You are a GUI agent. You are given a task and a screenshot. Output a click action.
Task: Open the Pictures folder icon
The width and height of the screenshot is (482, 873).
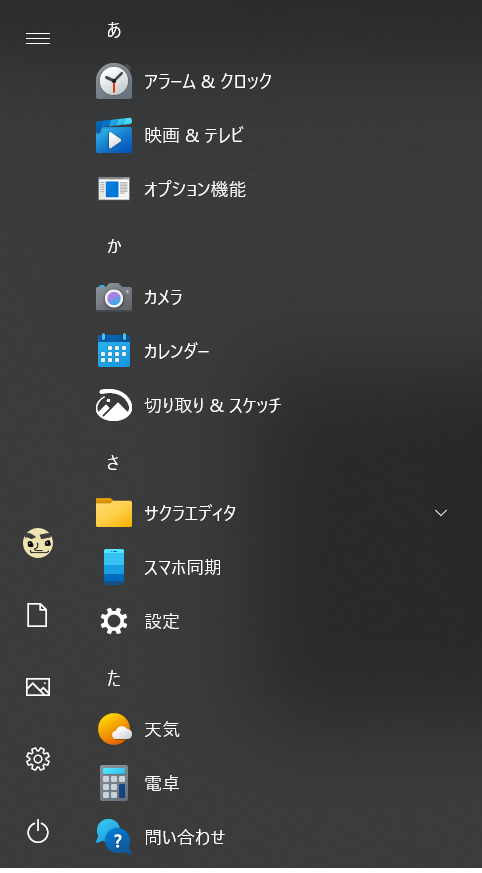(x=38, y=687)
